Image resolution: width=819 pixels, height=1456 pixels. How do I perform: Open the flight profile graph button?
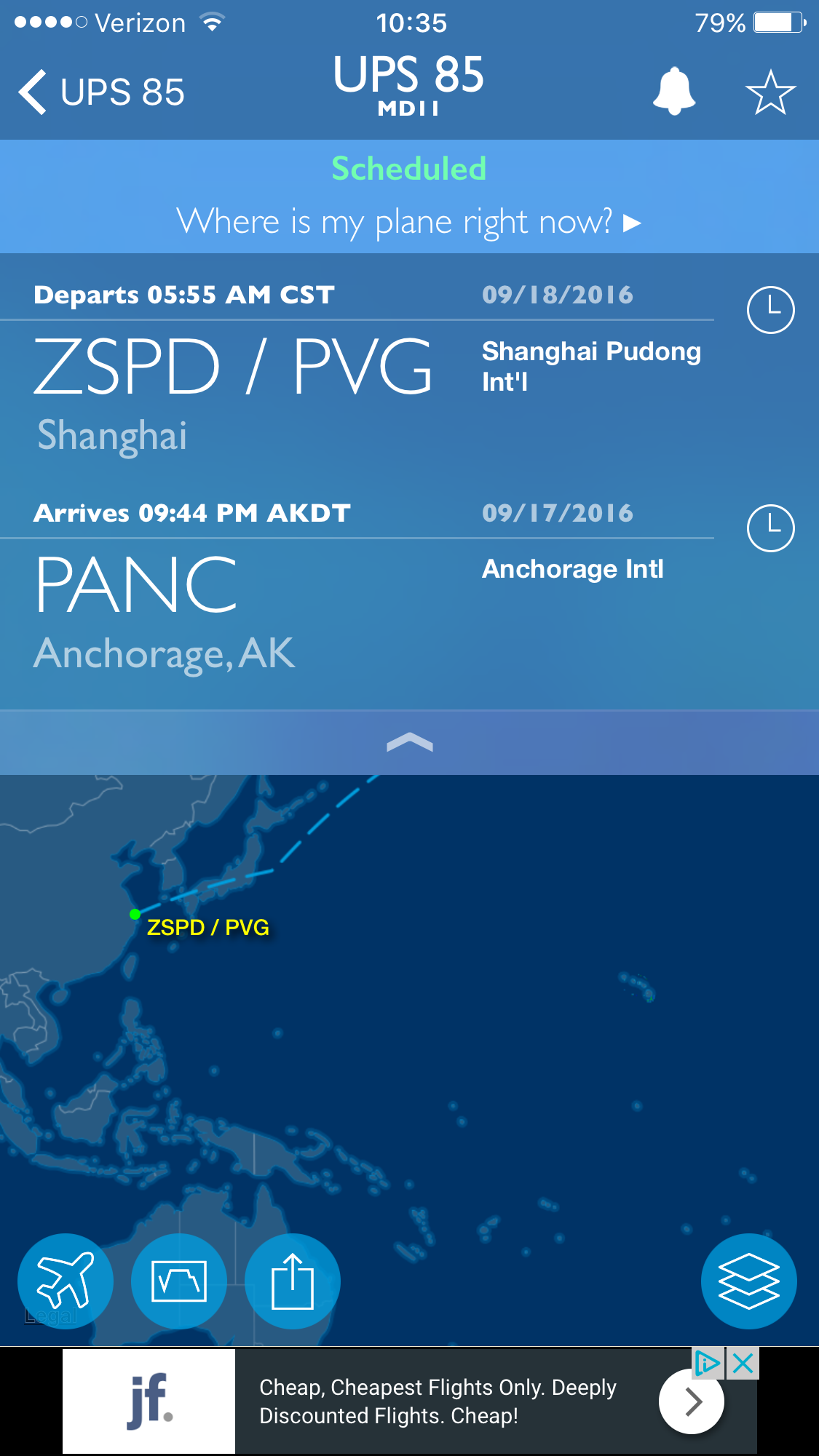(x=179, y=1281)
